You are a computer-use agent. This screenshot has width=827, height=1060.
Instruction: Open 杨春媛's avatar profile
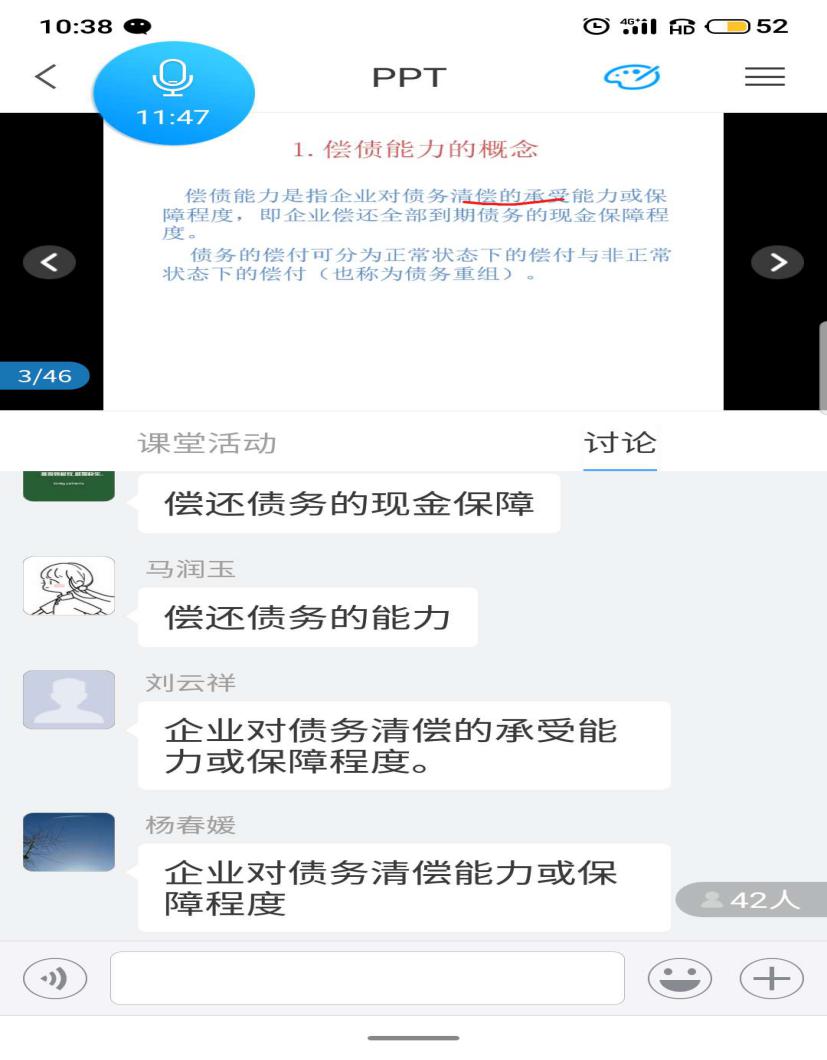coord(68,842)
